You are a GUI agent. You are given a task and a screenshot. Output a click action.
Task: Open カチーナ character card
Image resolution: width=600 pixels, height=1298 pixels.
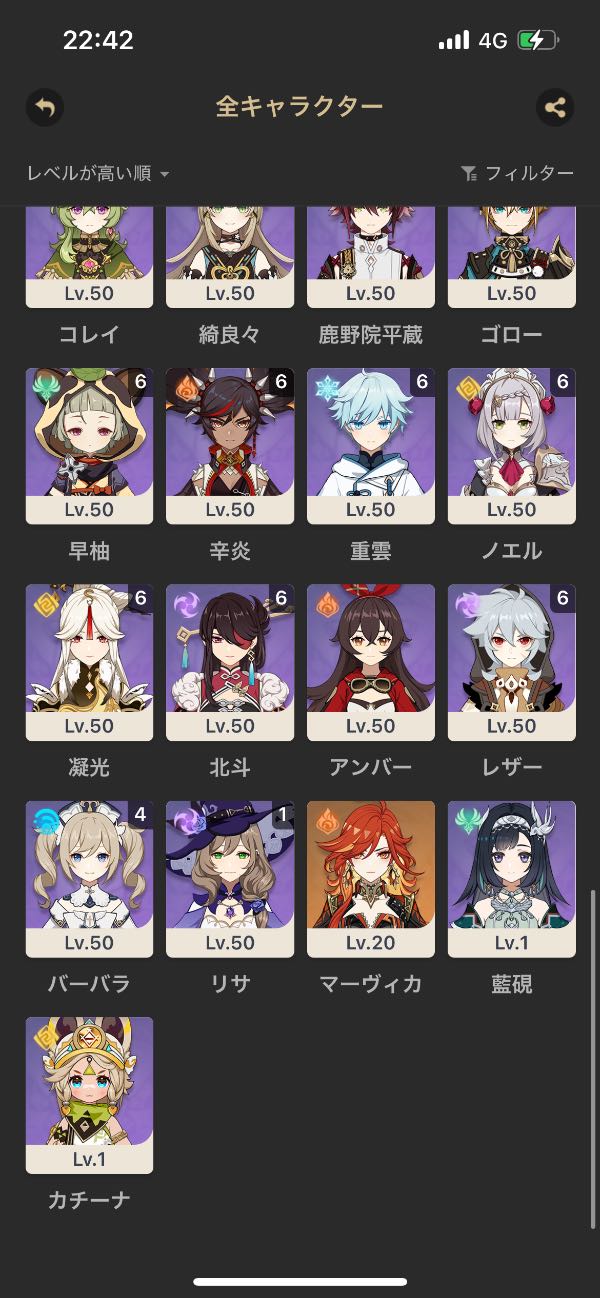89,1094
